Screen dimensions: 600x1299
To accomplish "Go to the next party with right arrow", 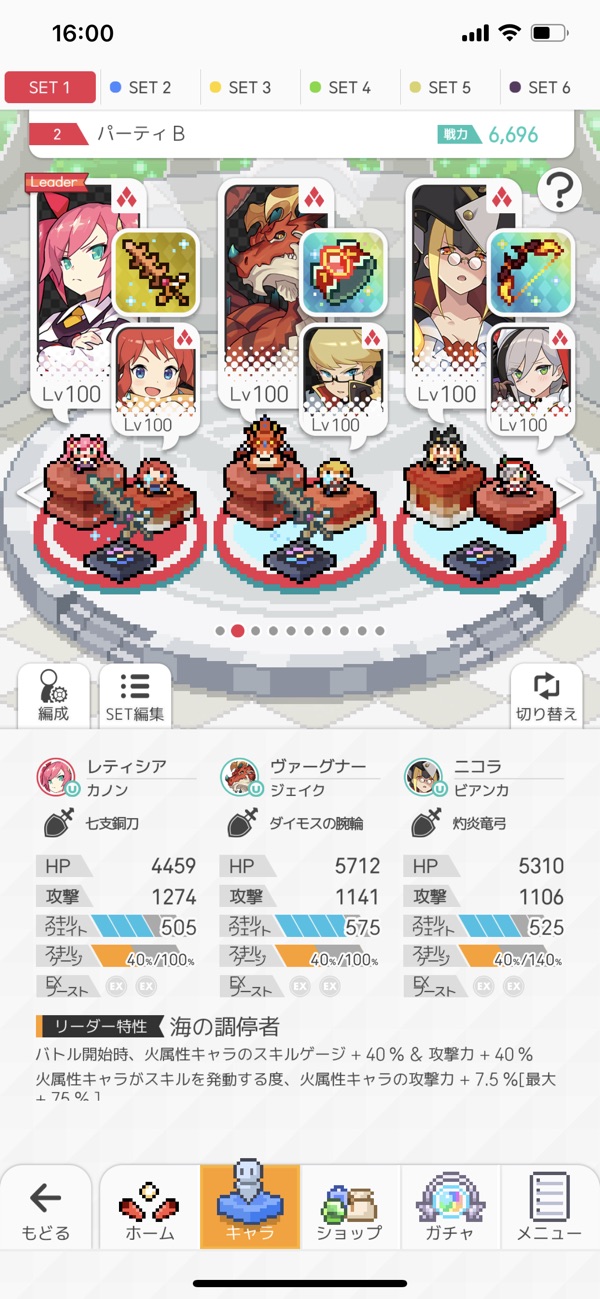I will pyautogui.click(x=569, y=492).
